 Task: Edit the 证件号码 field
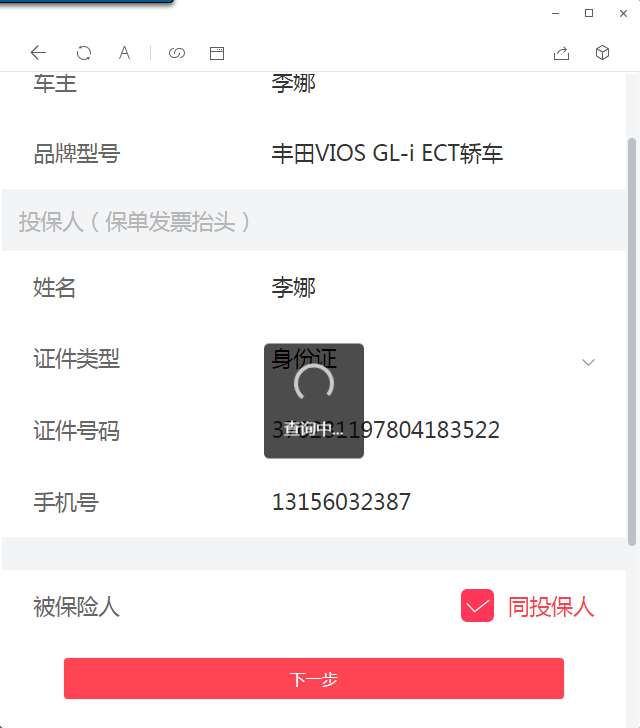click(430, 431)
